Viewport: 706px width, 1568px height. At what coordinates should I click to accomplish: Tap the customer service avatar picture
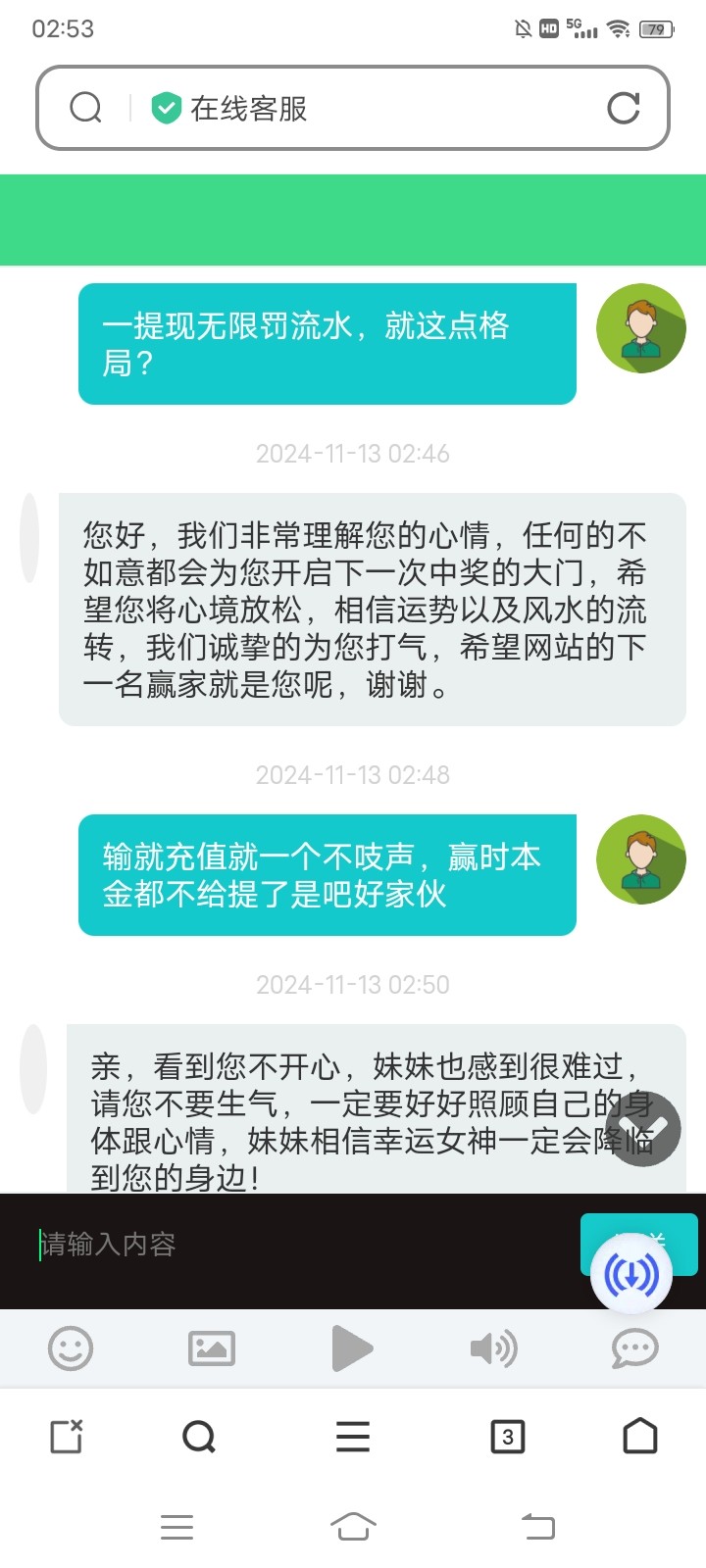[641, 328]
